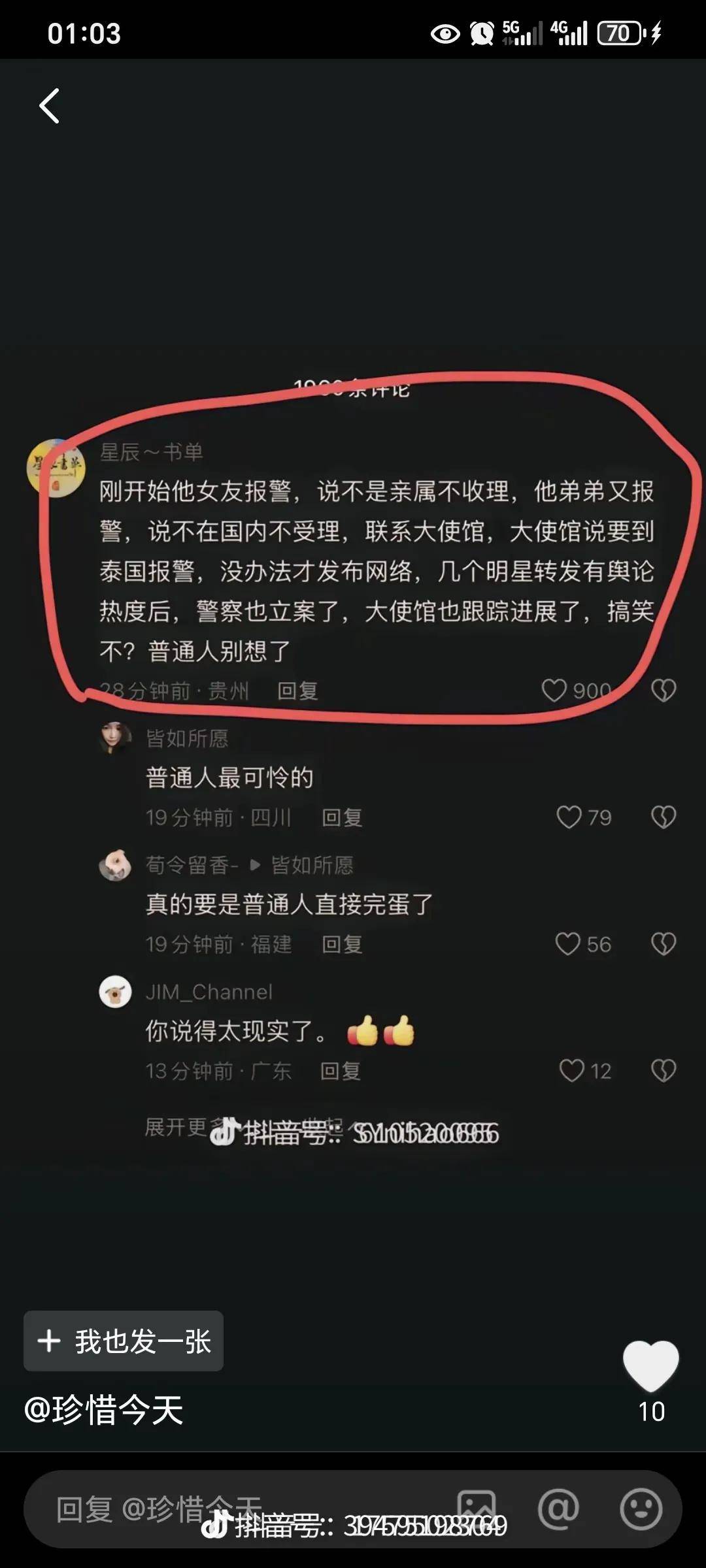Open the emoji picker

tap(641, 1509)
